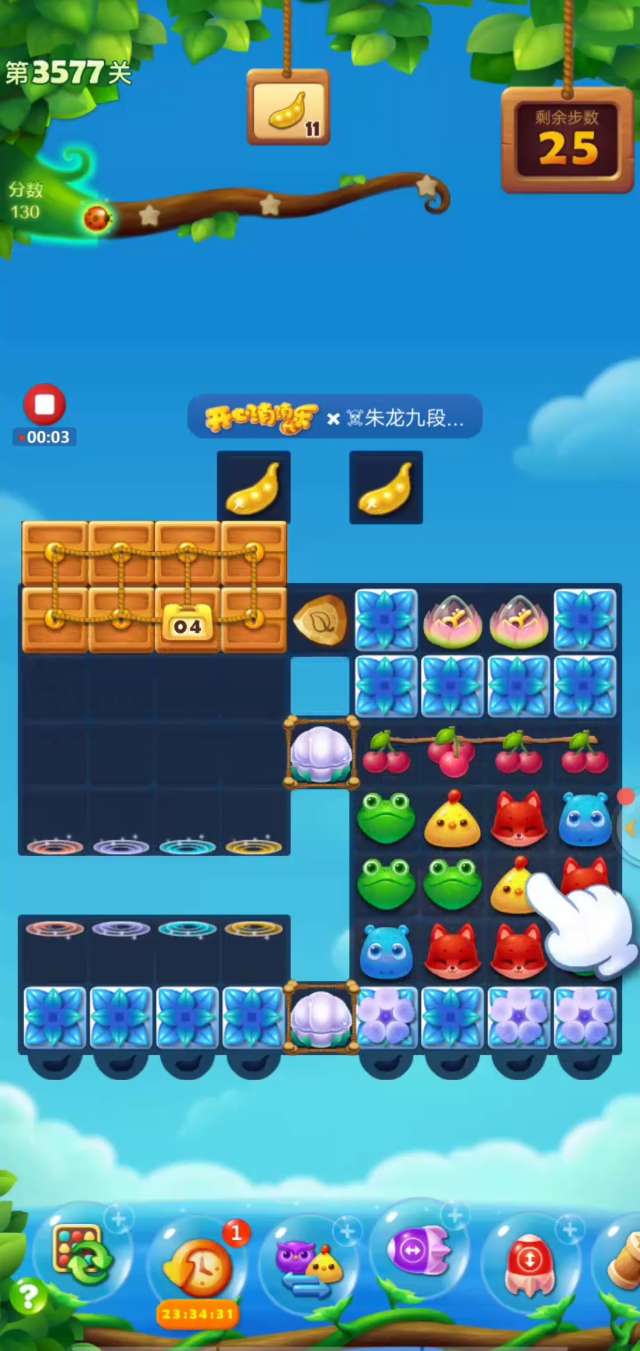Use the board refresh booster
This screenshot has height=1351, width=640.
pyautogui.click(x=80, y=1255)
